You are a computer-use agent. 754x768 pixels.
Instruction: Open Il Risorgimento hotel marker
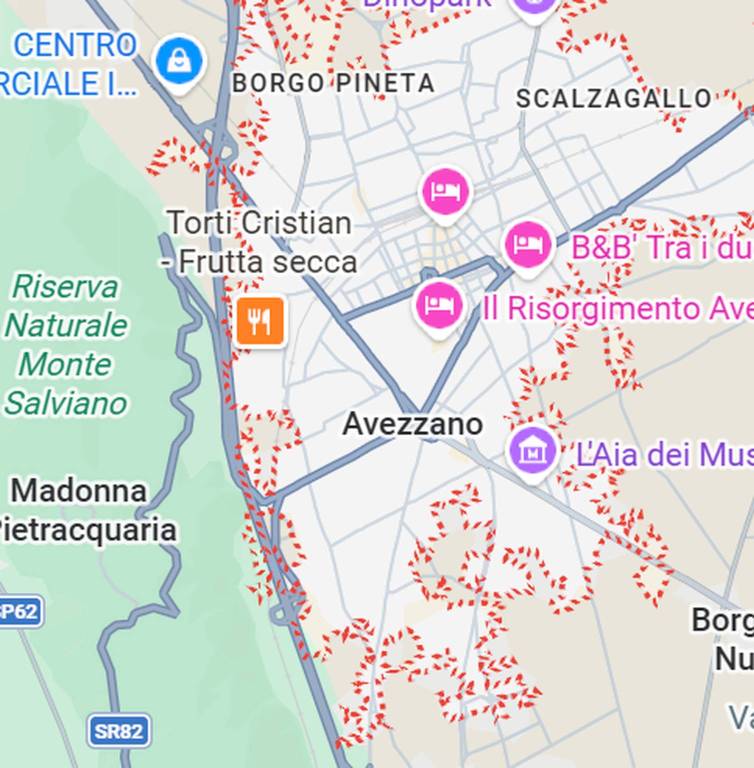[439, 305]
